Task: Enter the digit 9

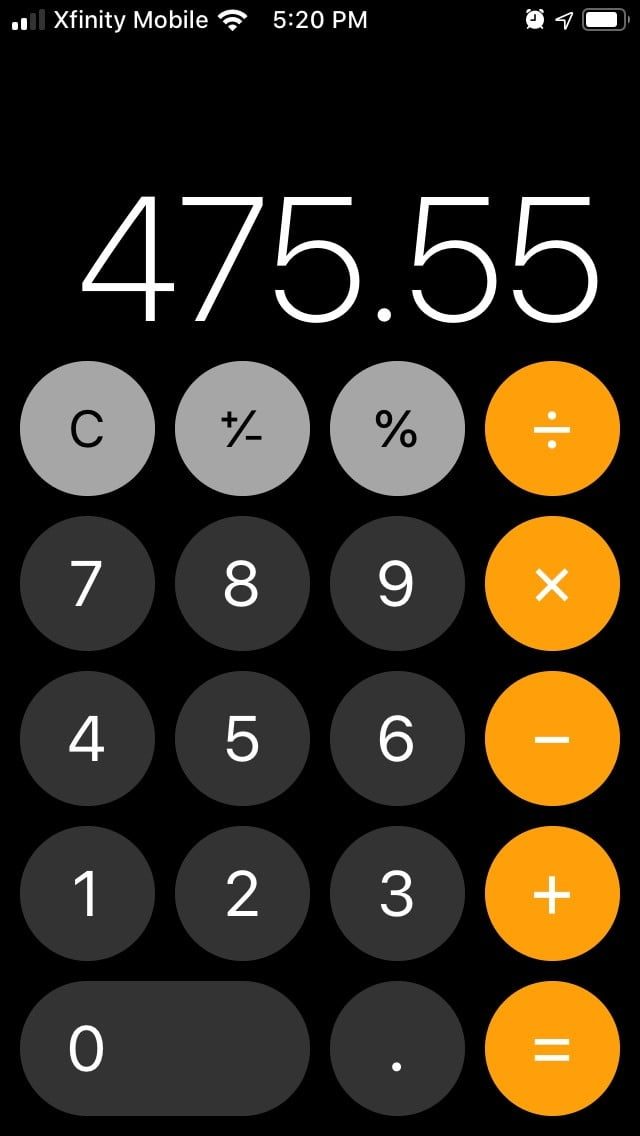Action: click(397, 584)
